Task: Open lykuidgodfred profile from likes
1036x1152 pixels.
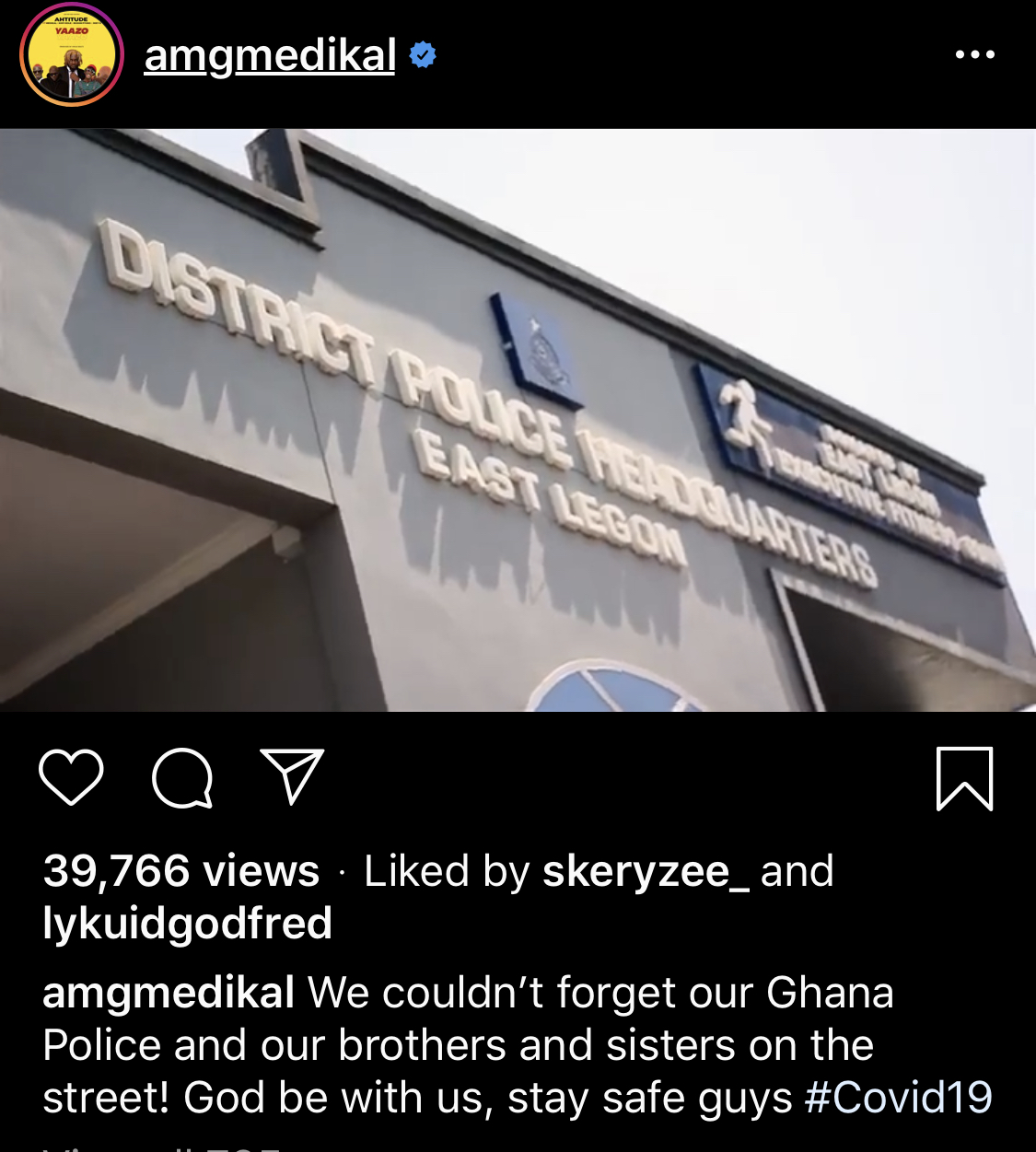Action: pyautogui.click(x=188, y=924)
